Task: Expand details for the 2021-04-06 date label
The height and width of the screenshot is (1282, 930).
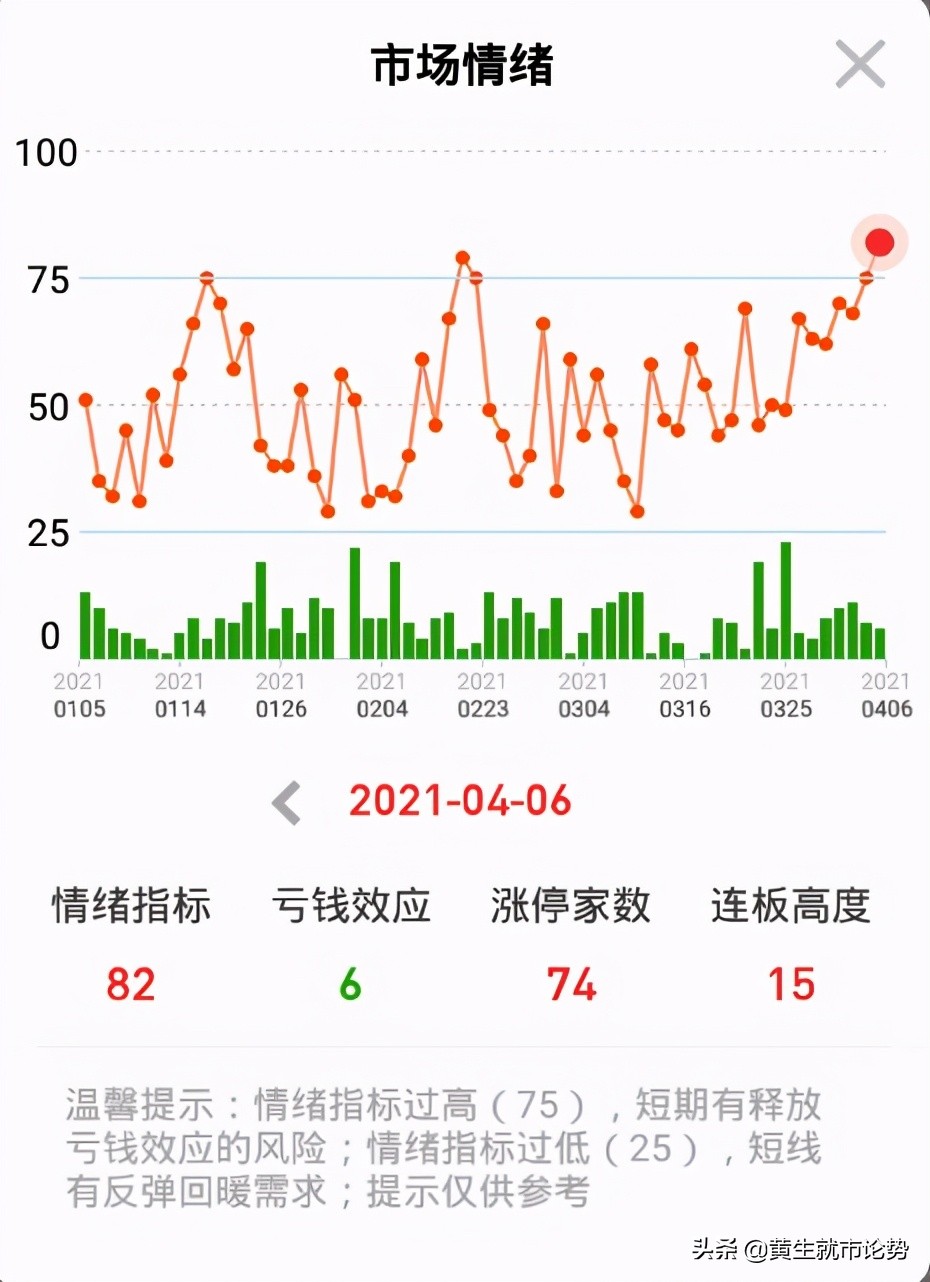Action: point(460,801)
